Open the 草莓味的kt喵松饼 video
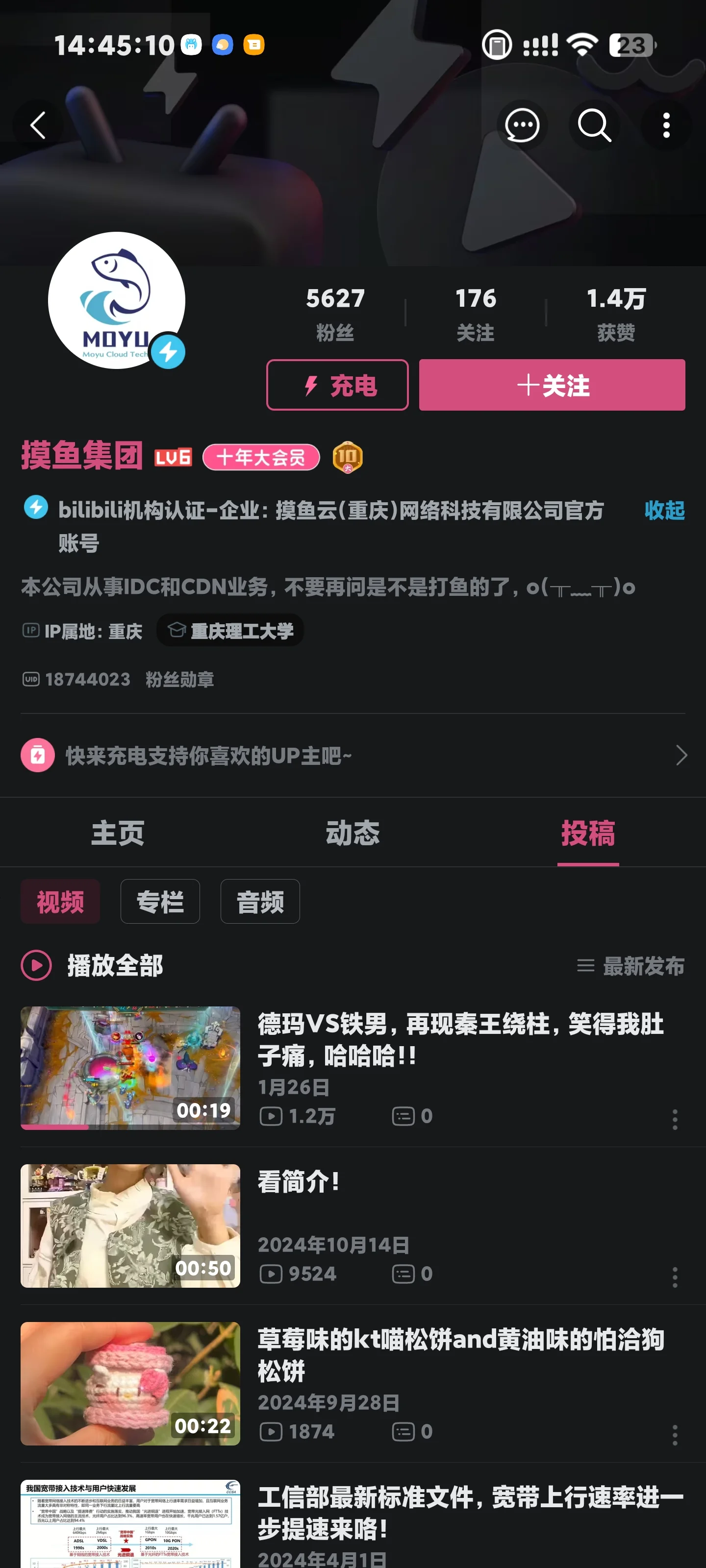706x1568 pixels. (x=460, y=1354)
